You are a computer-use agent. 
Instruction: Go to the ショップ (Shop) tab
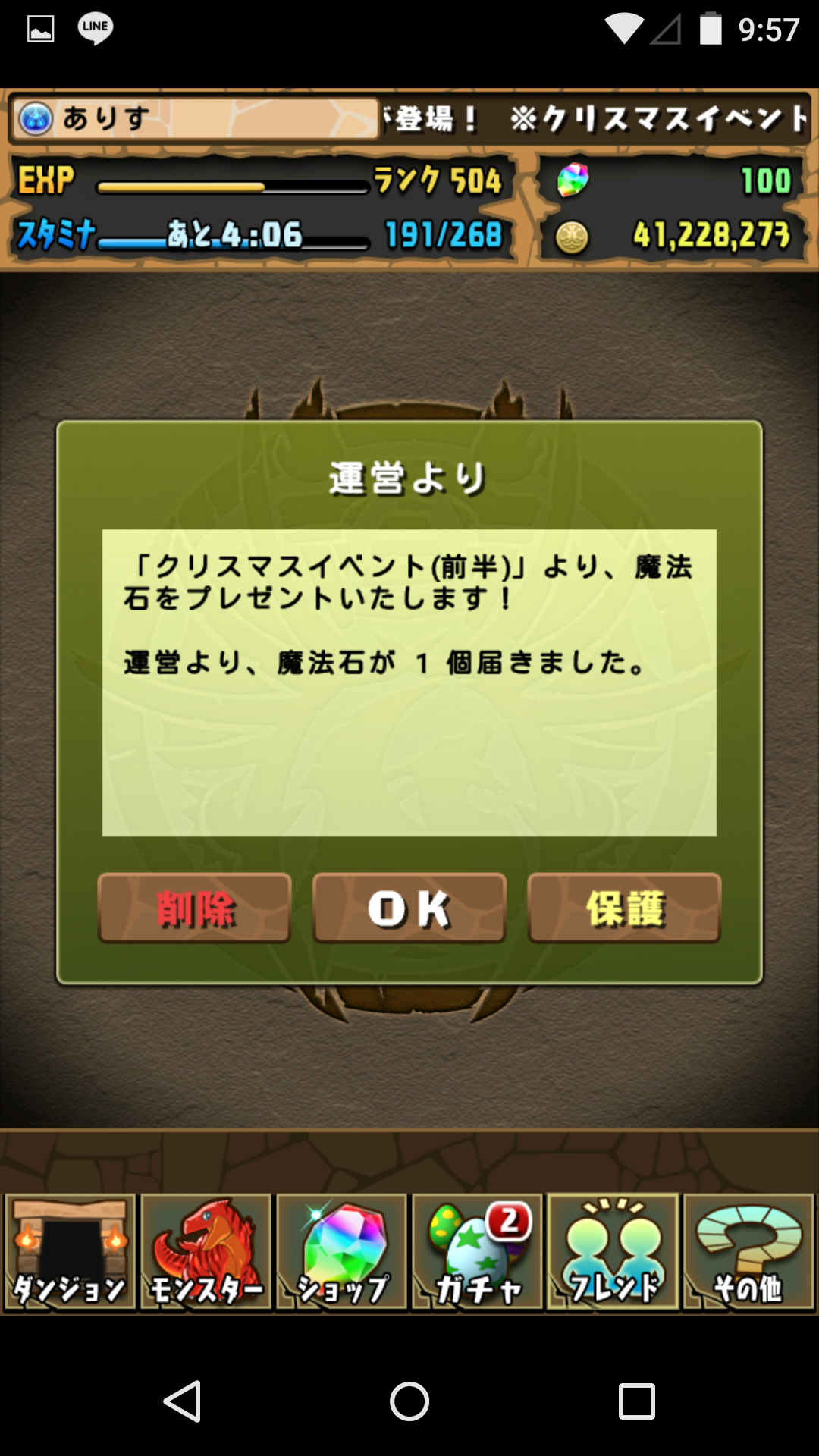(x=342, y=1252)
